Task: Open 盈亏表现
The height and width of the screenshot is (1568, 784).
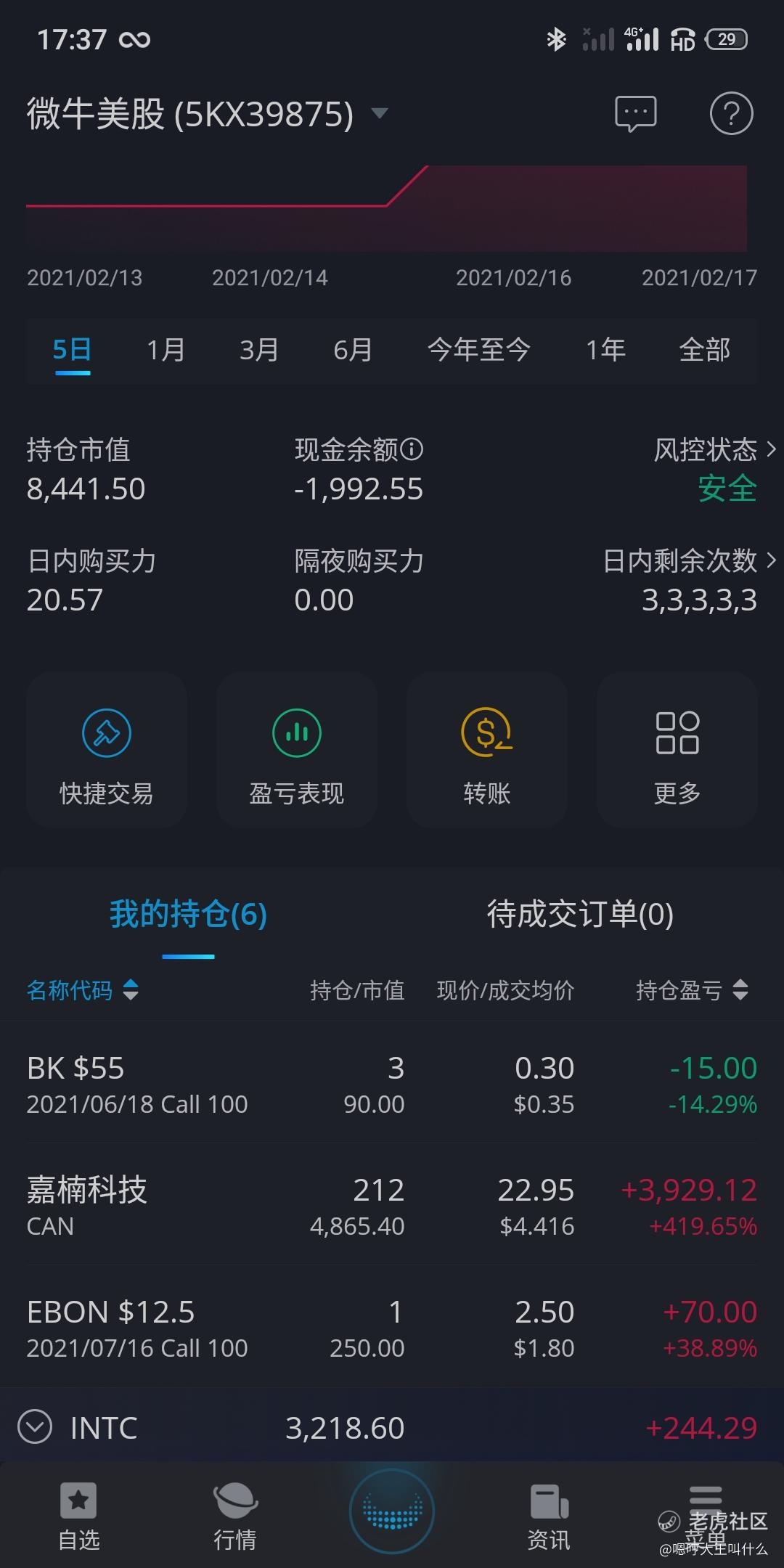Action: point(297,750)
